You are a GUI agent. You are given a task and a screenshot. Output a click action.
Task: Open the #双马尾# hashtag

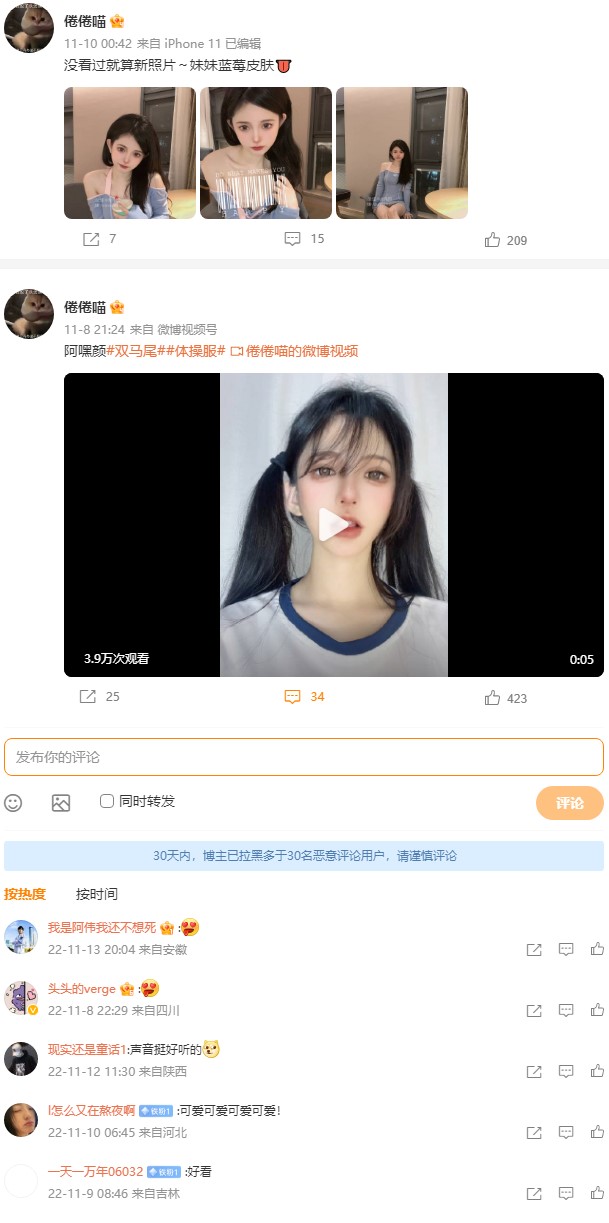134,351
